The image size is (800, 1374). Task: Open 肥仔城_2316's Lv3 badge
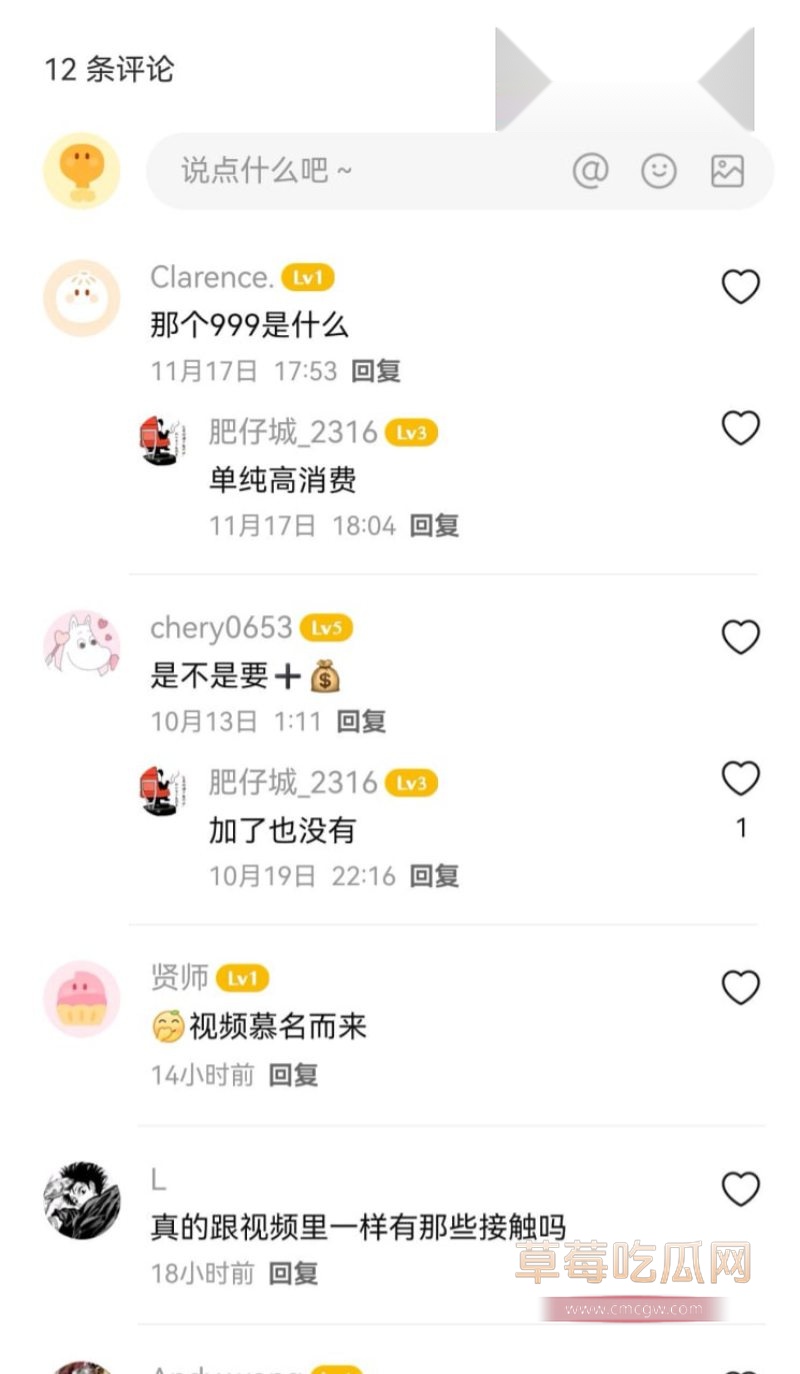coord(411,432)
